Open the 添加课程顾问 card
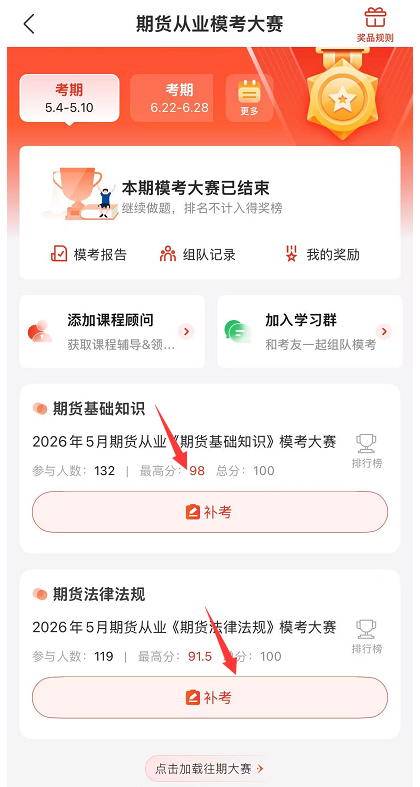Screen dimensions: 420x787 pos(112,332)
